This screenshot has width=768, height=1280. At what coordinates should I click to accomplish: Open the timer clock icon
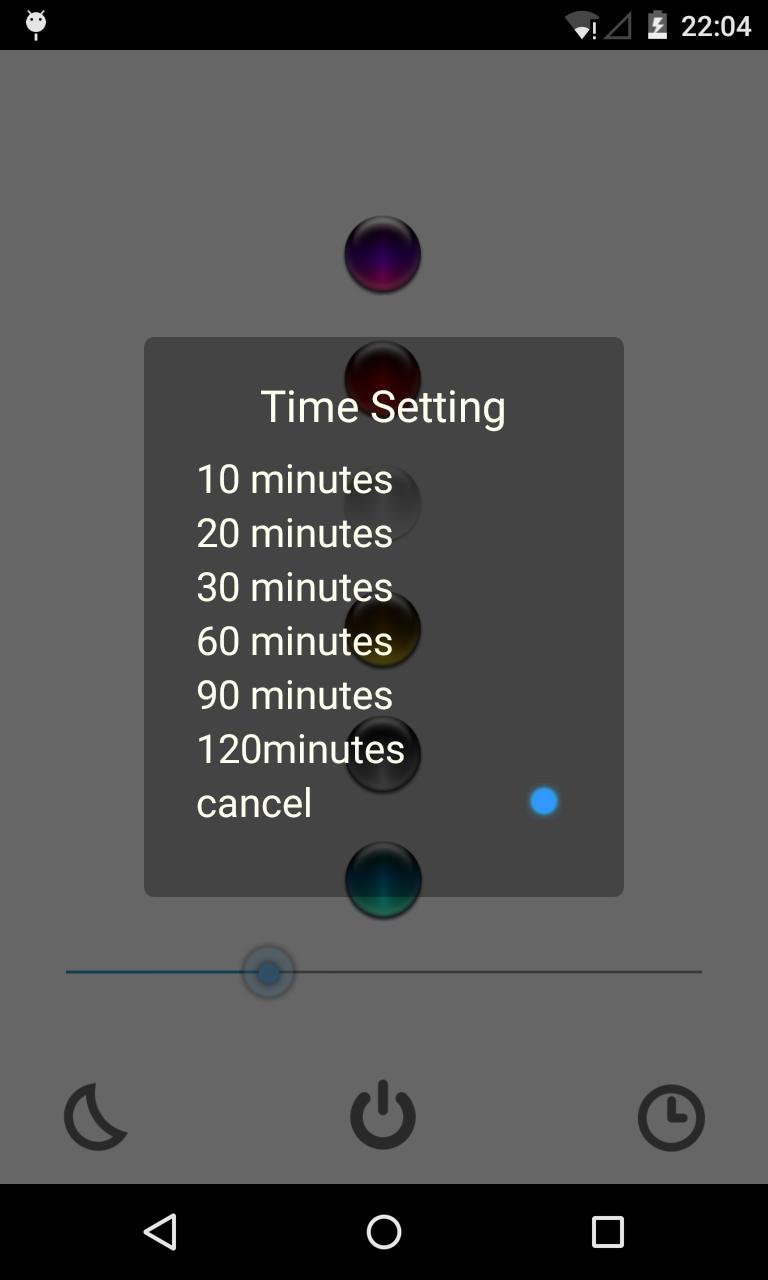[x=671, y=1115]
